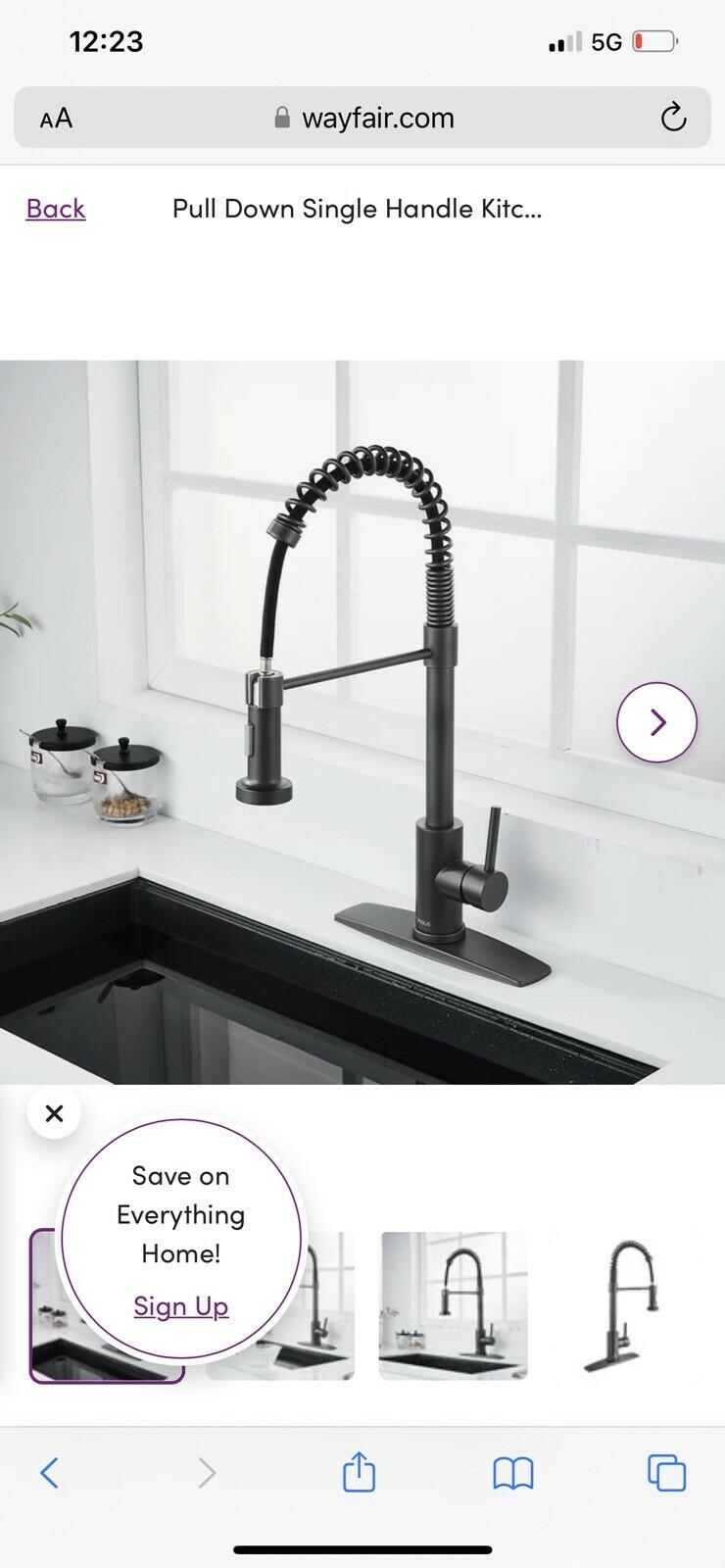Tap the Sign Up link
725x1568 pixels.
point(181,1305)
